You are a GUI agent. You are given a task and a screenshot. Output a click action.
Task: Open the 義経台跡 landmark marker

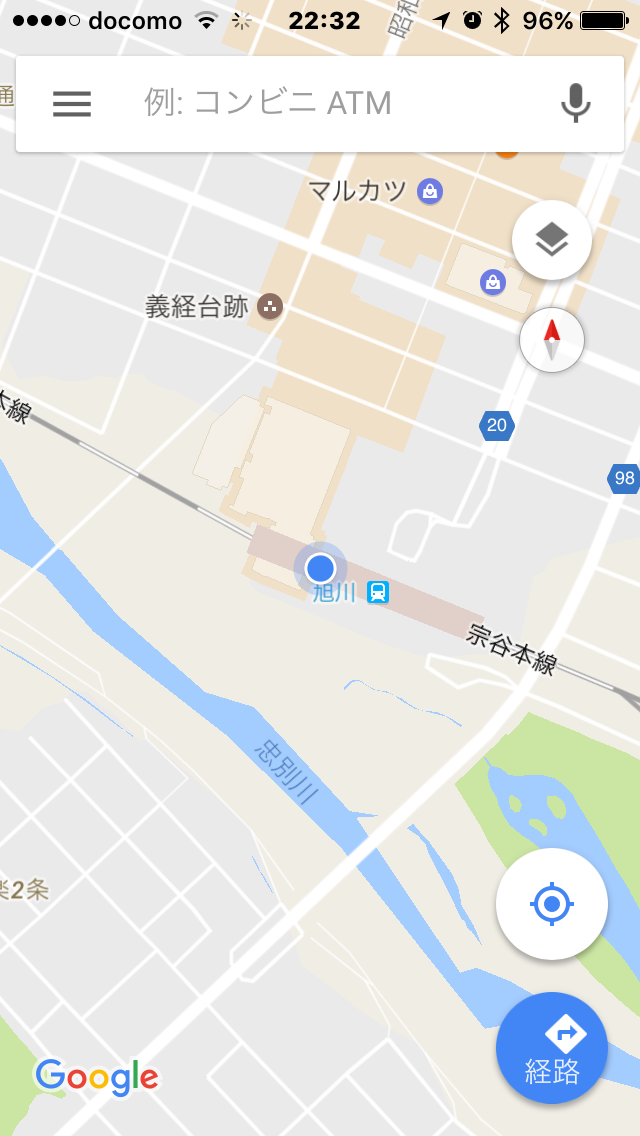(x=269, y=307)
